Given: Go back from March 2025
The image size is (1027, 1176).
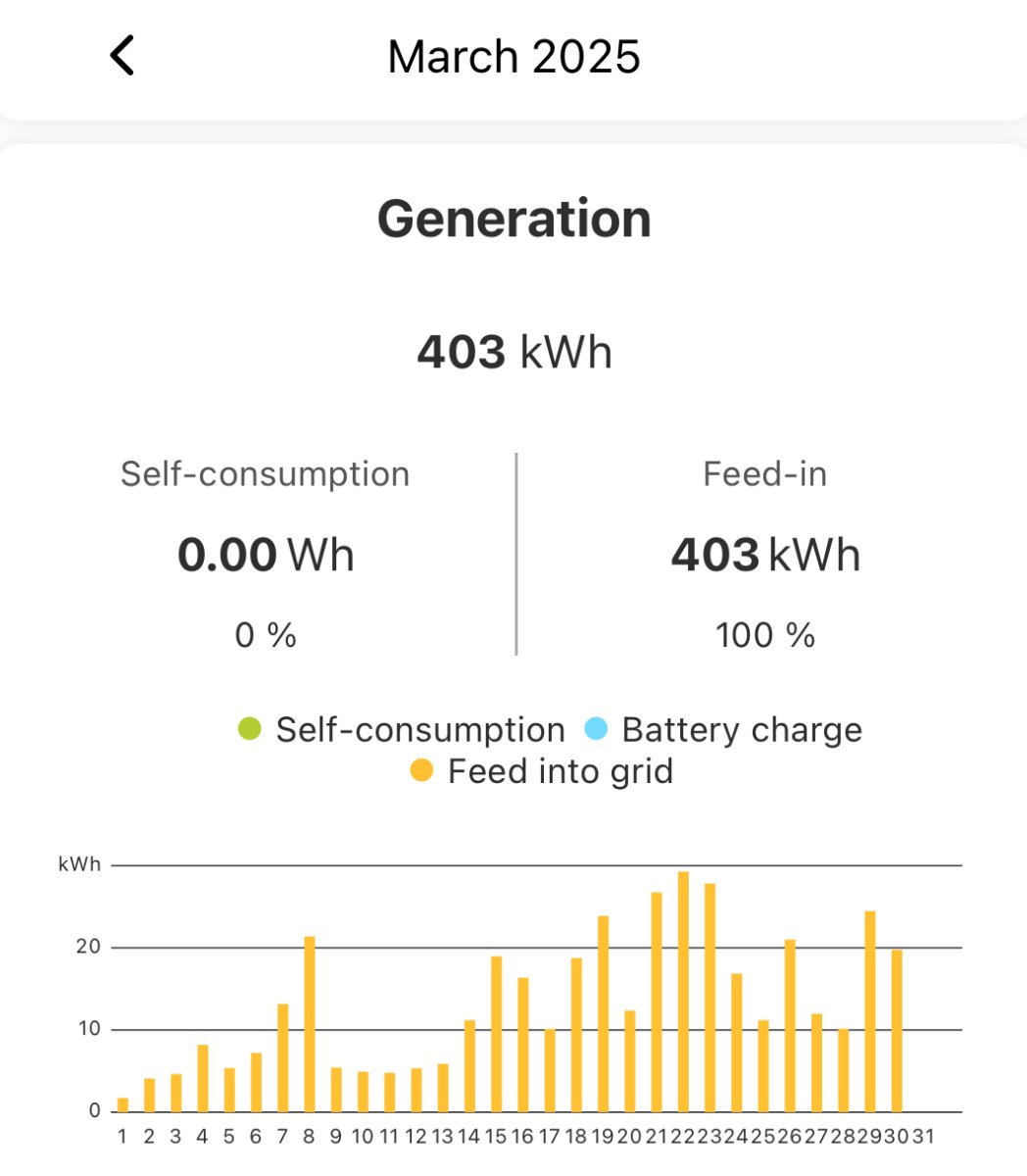Looking at the screenshot, I should [x=122, y=56].
